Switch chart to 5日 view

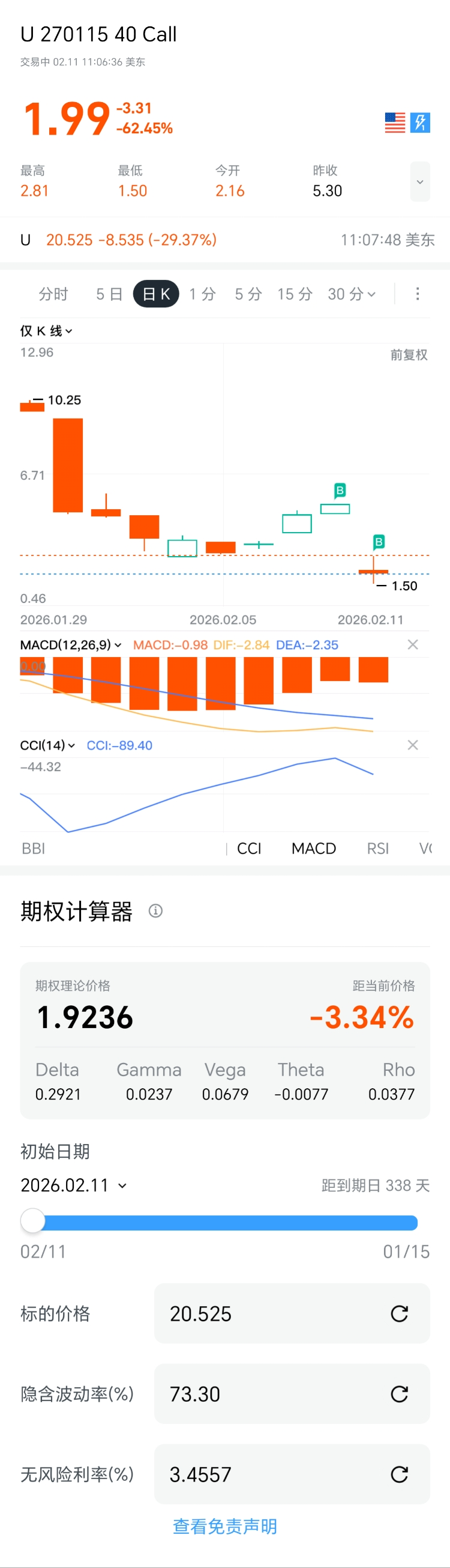[x=109, y=295]
